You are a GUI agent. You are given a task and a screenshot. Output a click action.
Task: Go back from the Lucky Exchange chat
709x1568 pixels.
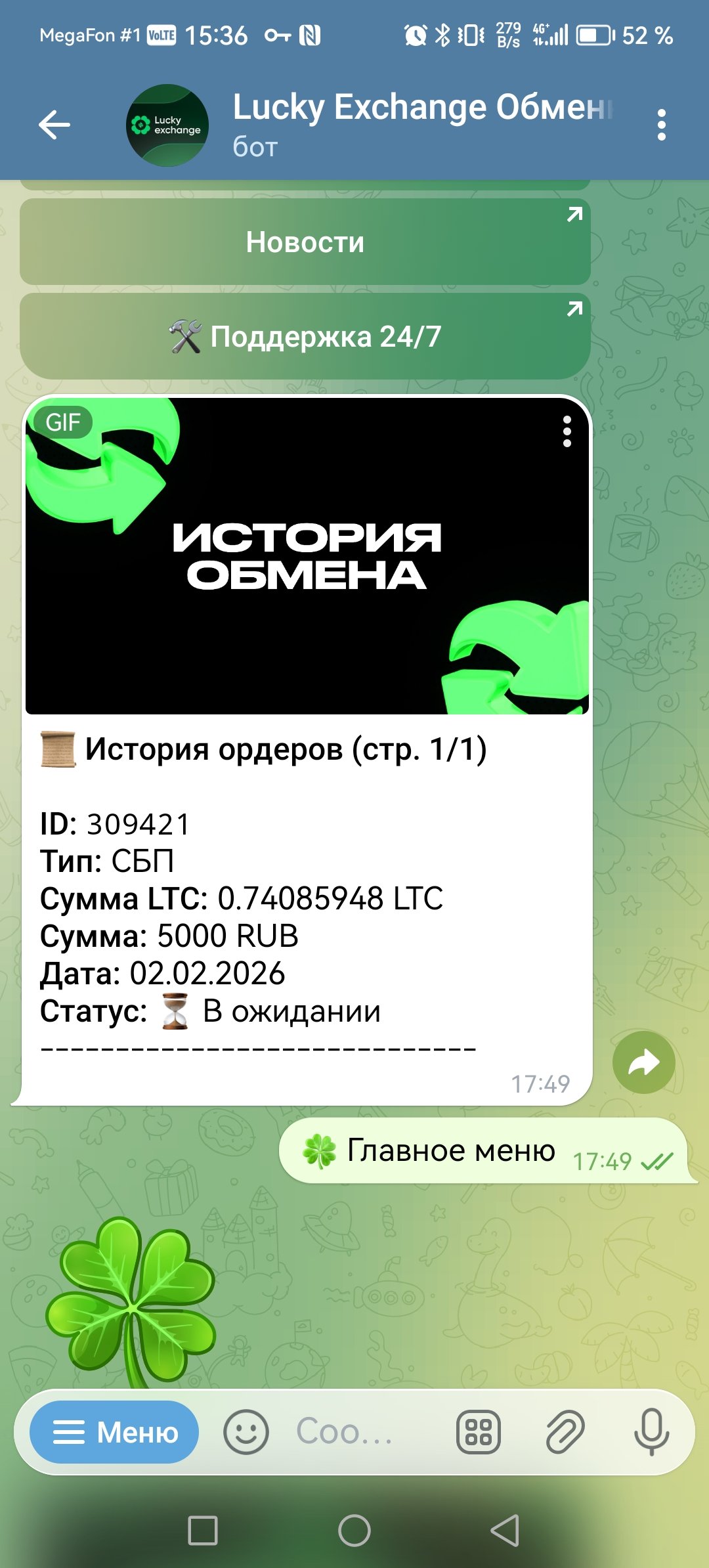[x=54, y=125]
